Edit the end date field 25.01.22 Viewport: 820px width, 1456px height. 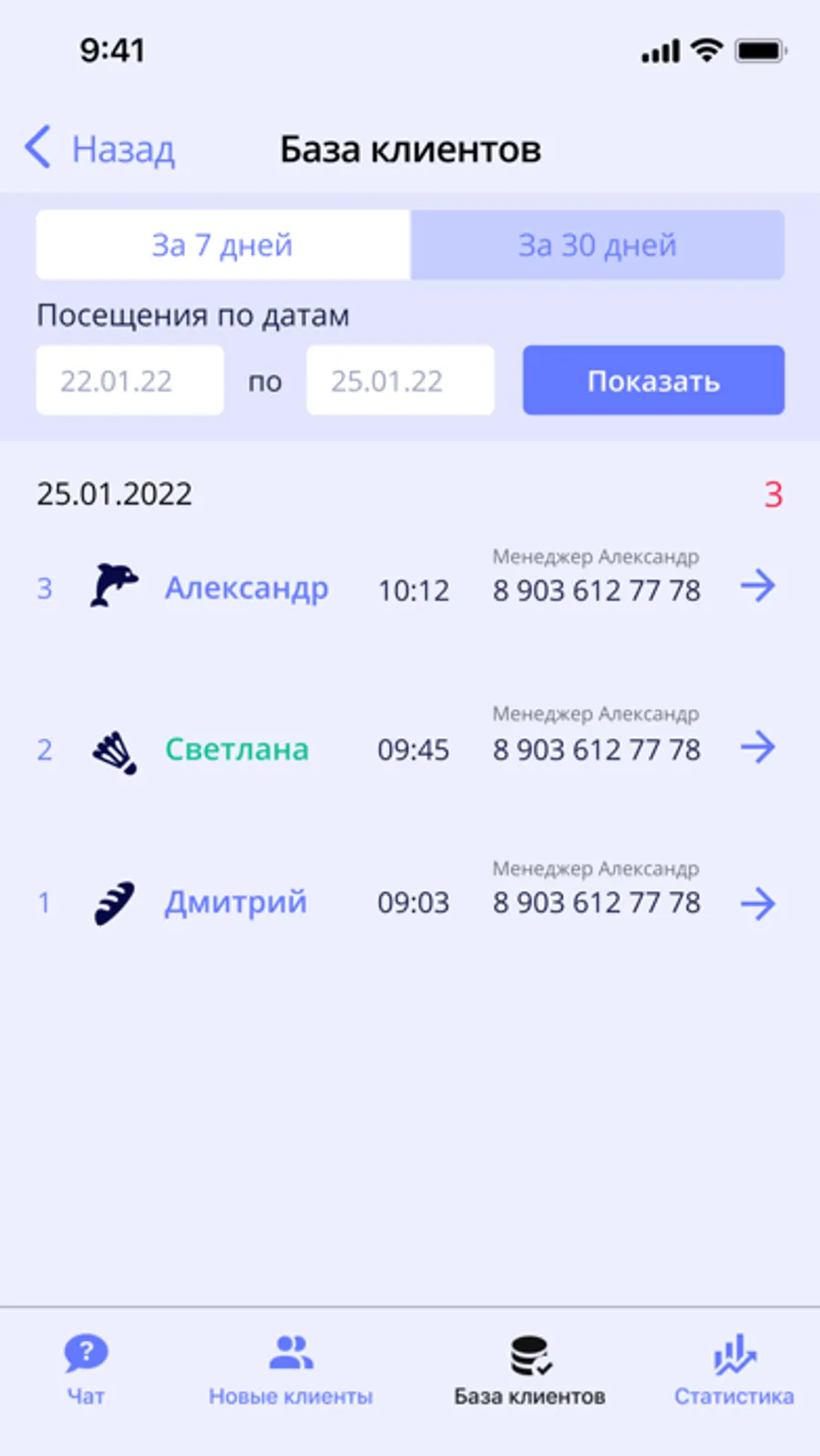click(x=400, y=381)
